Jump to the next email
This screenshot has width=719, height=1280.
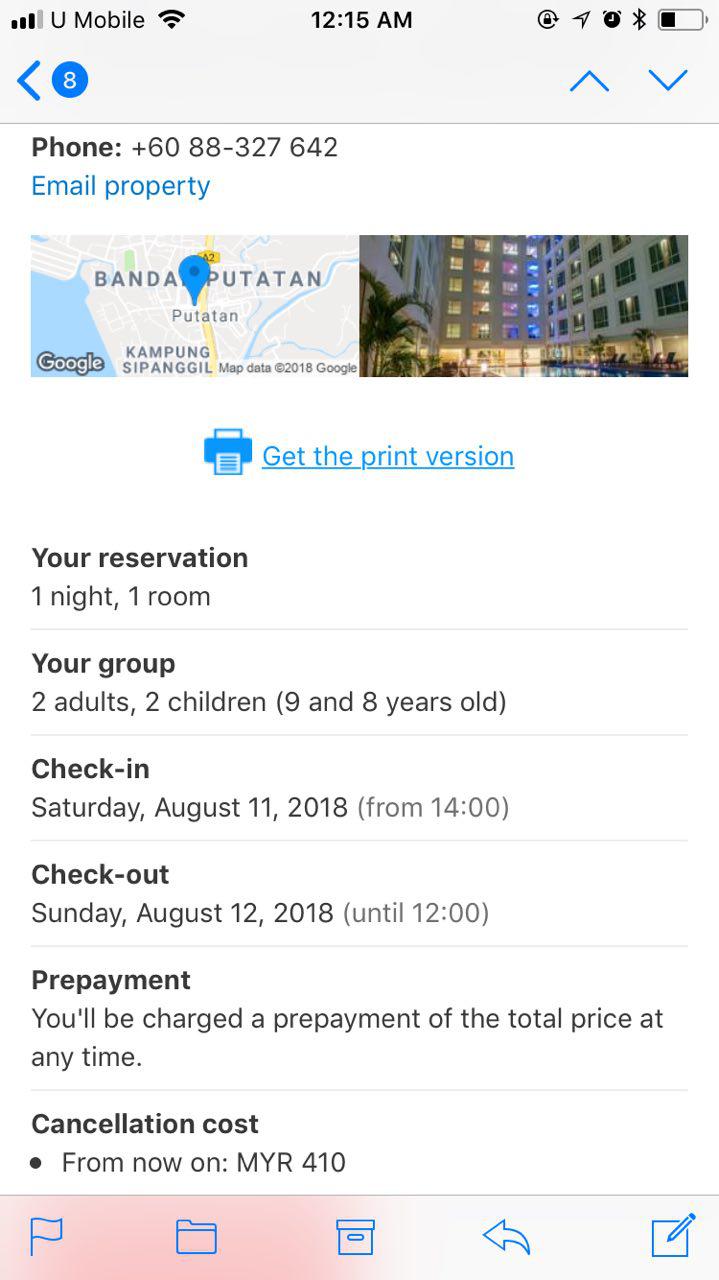668,81
